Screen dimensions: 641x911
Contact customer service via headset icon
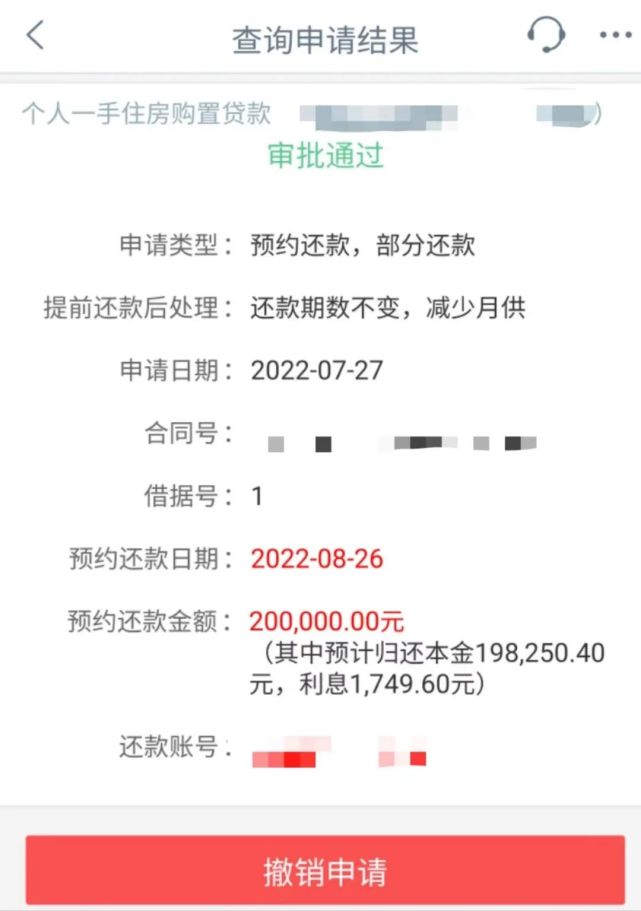[x=545, y=35]
